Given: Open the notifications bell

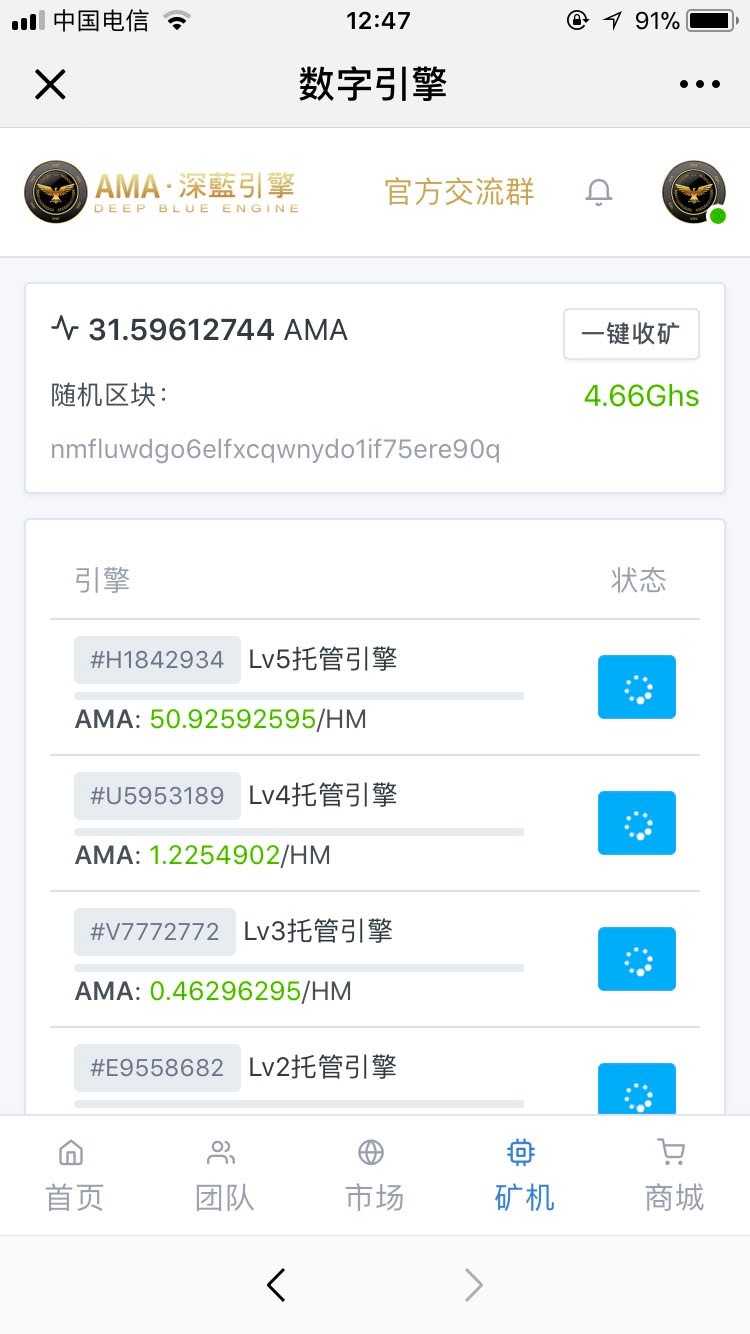Looking at the screenshot, I should tap(598, 192).
